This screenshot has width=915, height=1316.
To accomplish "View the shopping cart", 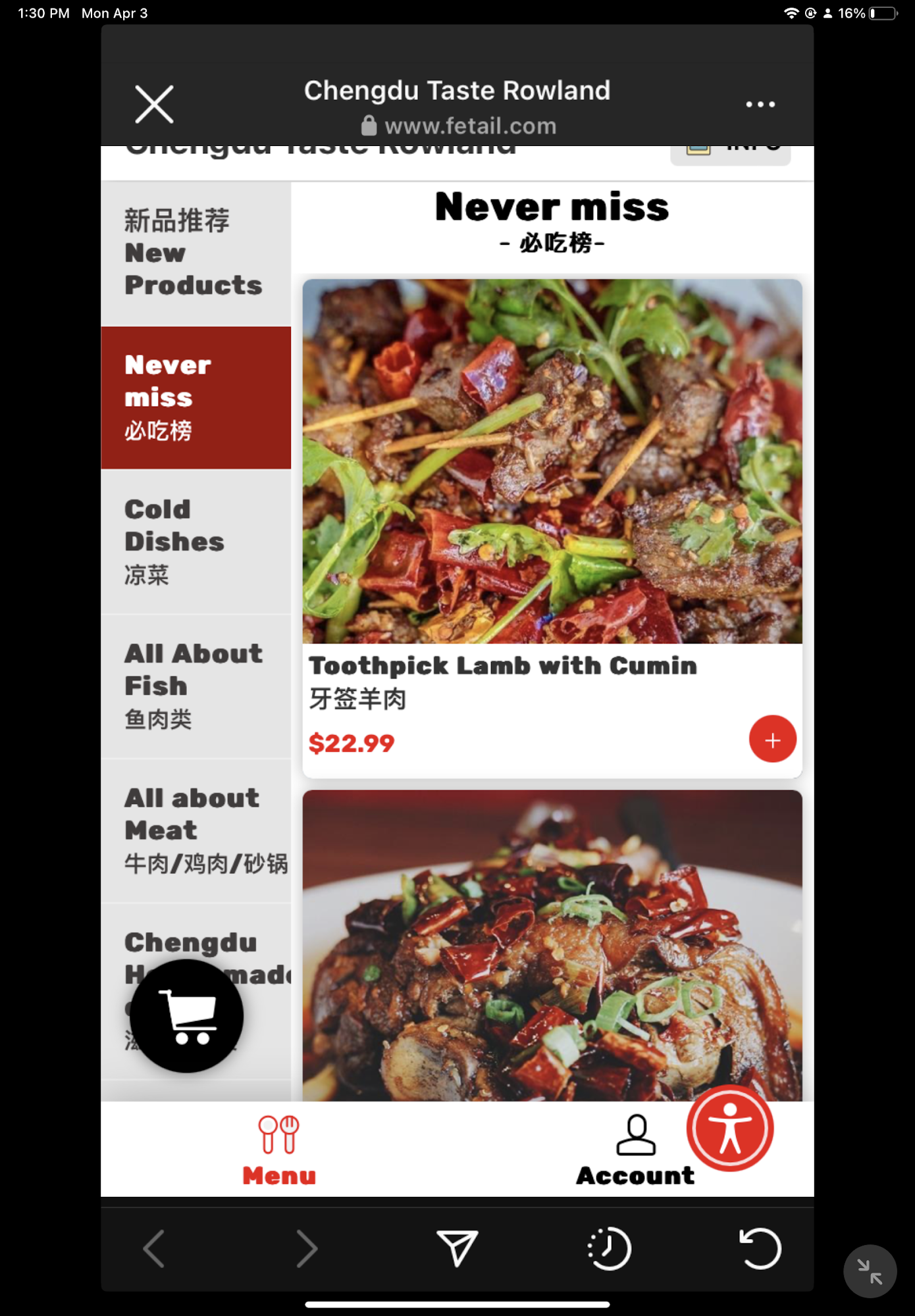I will (x=187, y=1015).
